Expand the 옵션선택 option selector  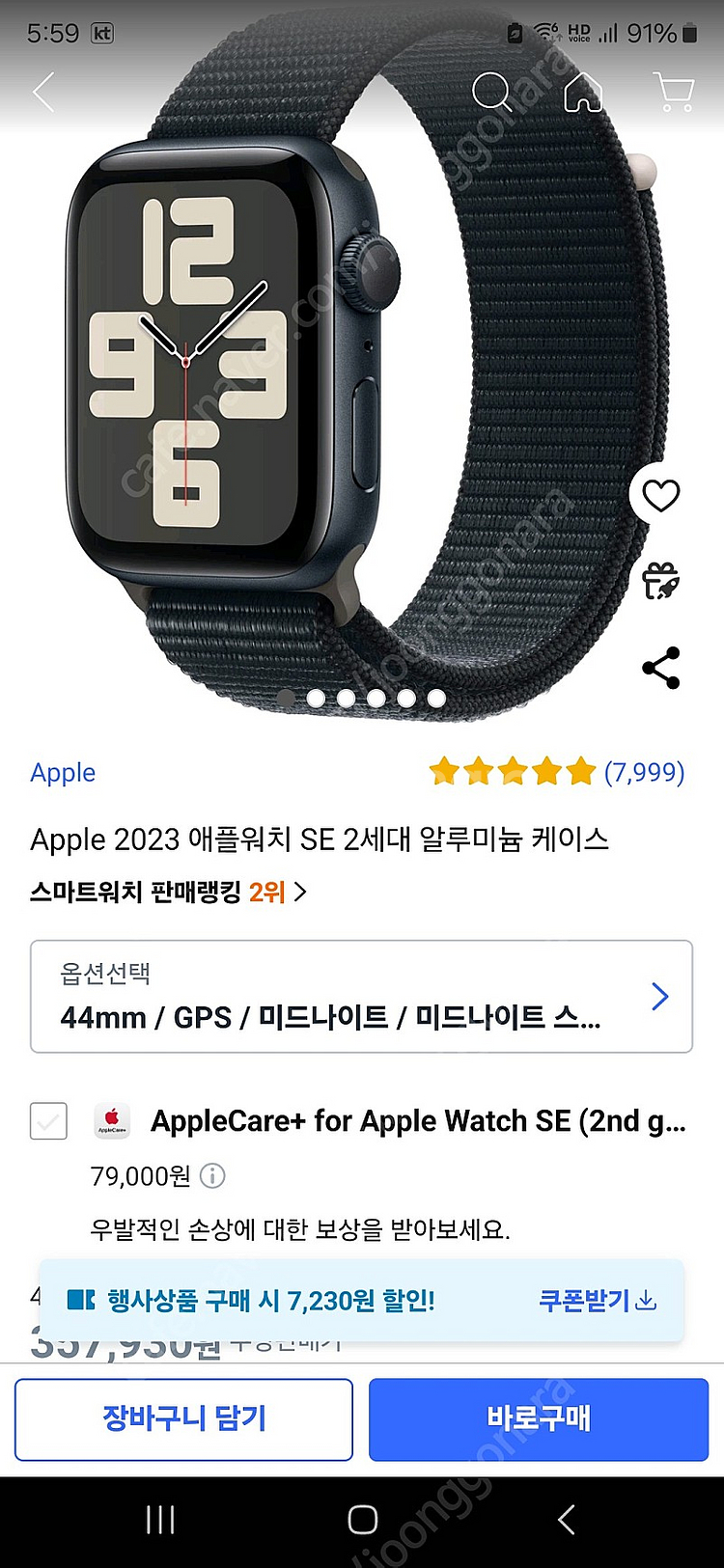362,996
